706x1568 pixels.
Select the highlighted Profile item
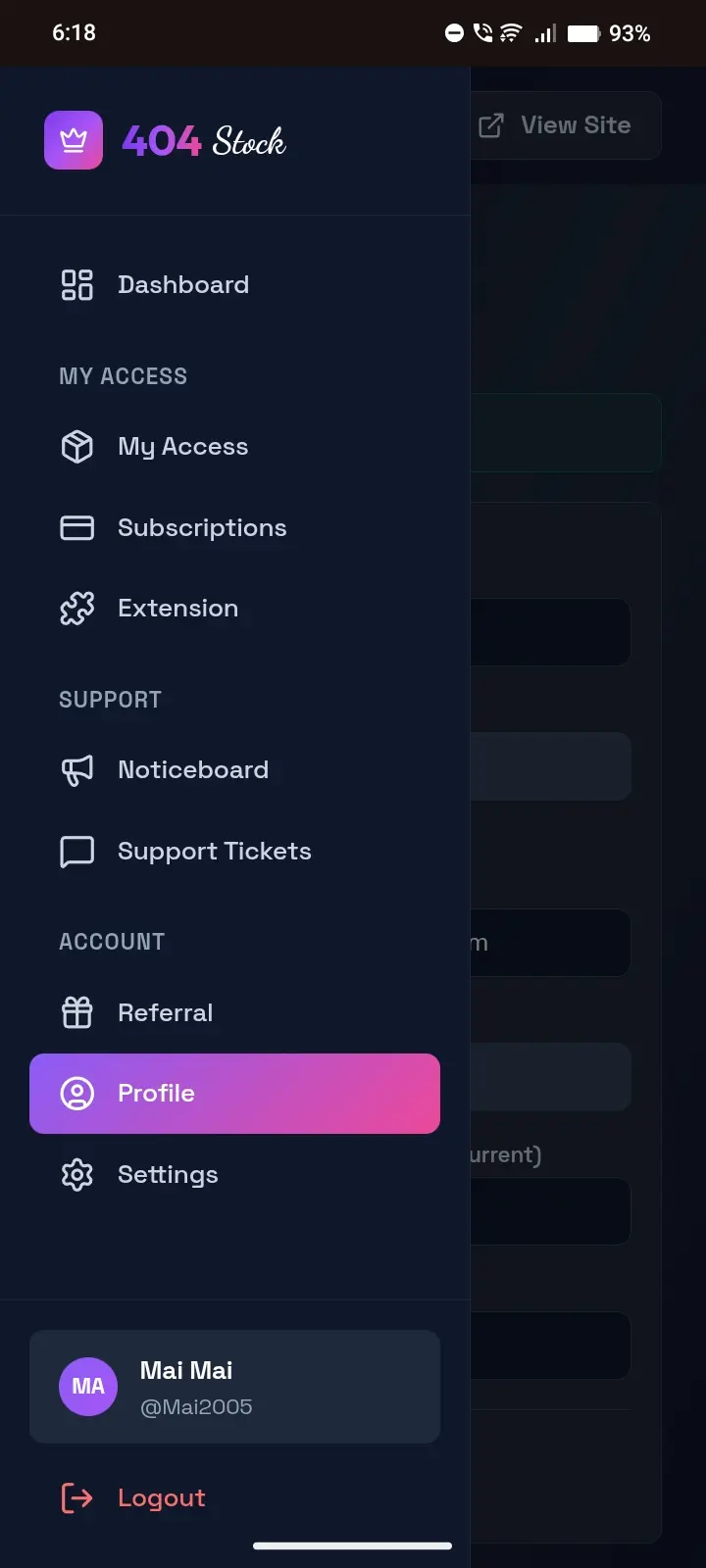(x=234, y=1094)
